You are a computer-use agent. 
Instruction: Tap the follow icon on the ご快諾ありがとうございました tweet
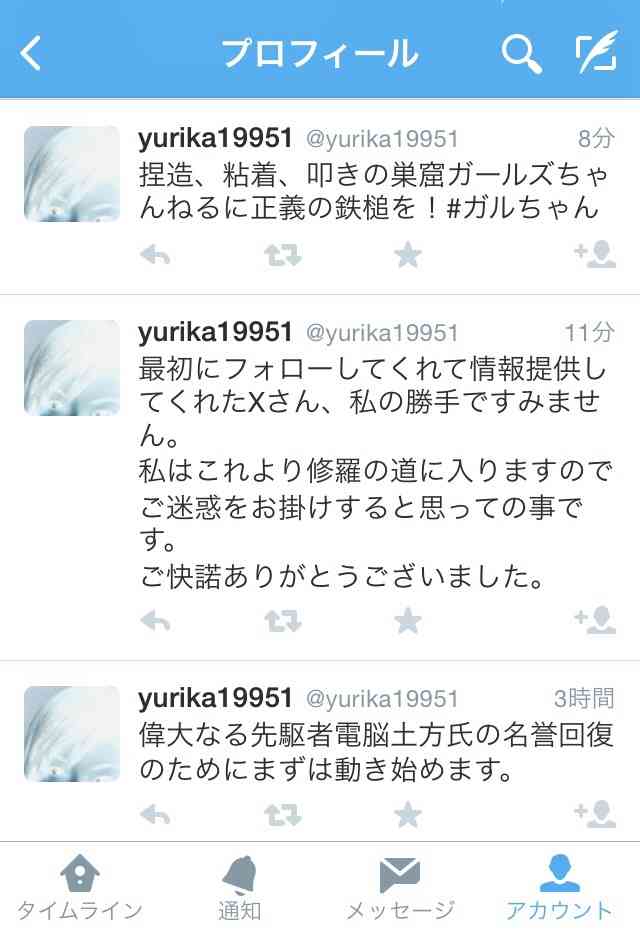(x=595, y=621)
